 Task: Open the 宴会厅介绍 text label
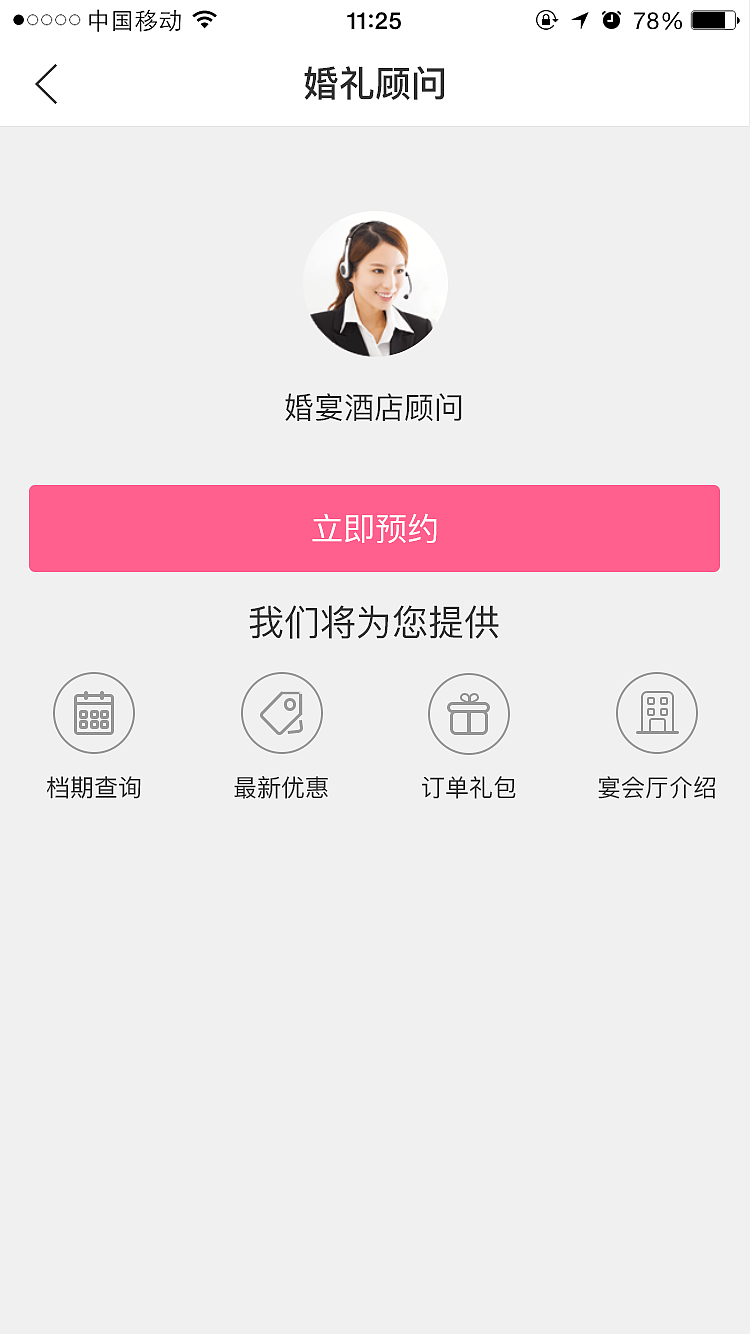tap(656, 788)
